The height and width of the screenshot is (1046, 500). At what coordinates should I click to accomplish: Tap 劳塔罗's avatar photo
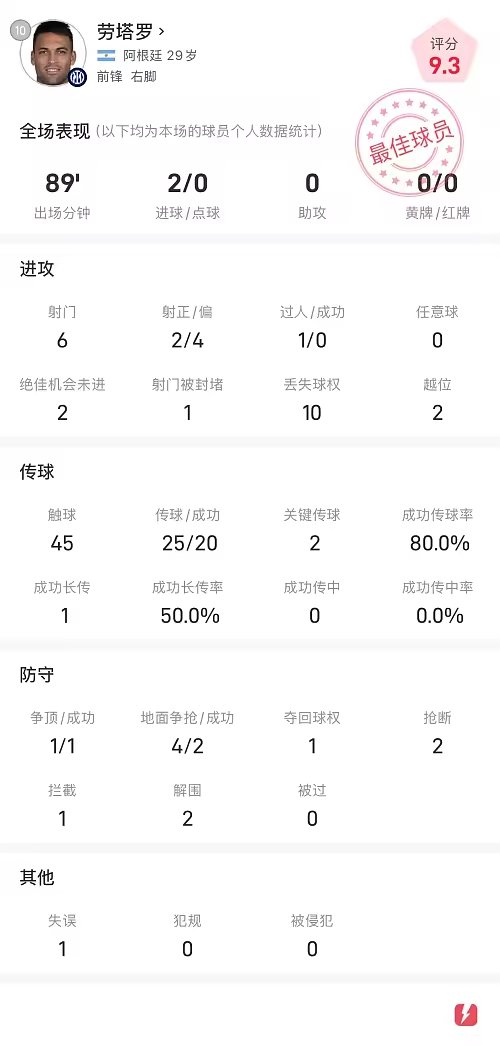pyautogui.click(x=53, y=53)
